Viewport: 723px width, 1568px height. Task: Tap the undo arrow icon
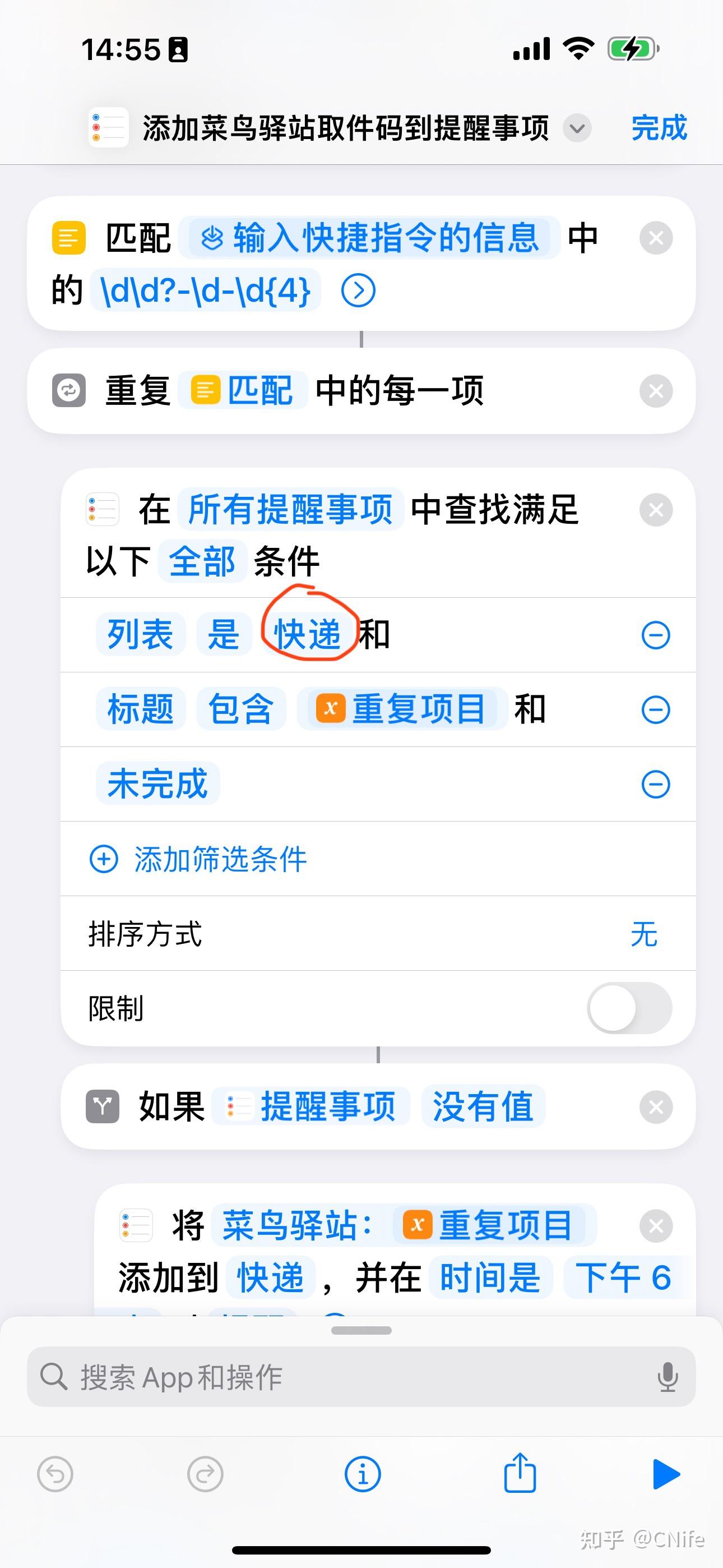tap(54, 1474)
